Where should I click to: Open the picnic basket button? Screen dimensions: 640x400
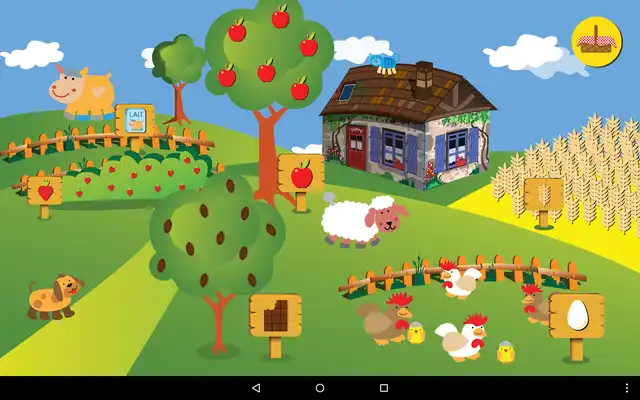click(596, 40)
